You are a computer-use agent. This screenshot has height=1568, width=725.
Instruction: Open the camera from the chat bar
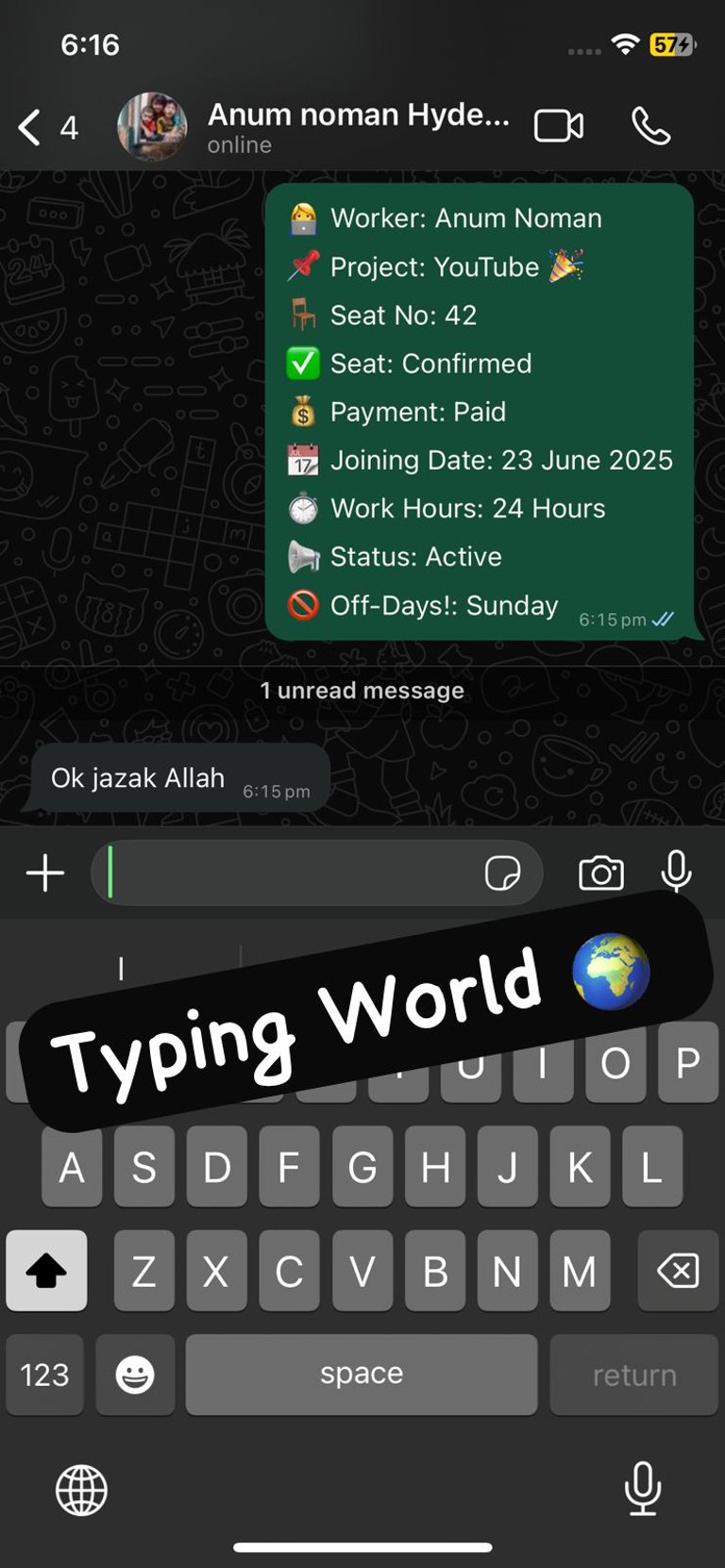pos(601,873)
